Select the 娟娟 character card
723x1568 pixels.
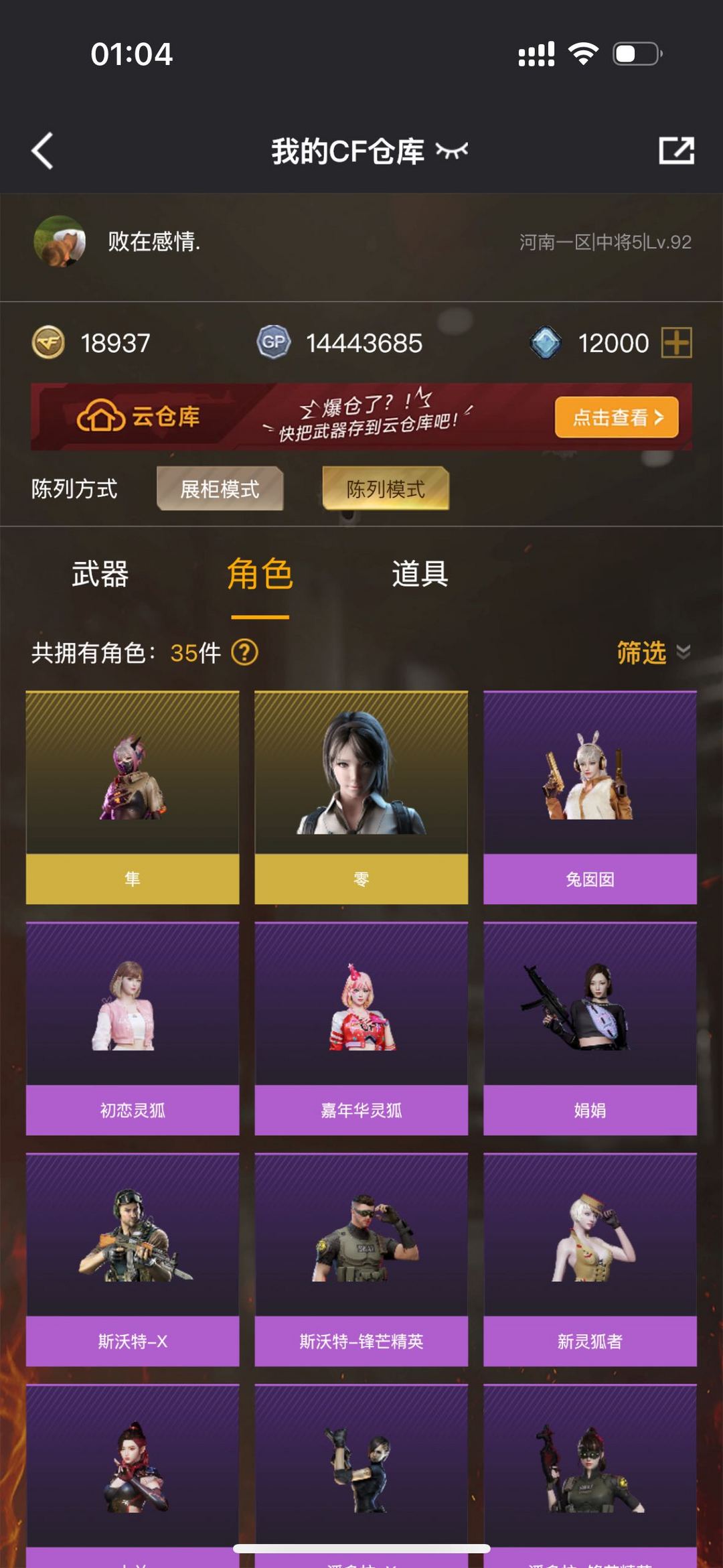pyautogui.click(x=590, y=1029)
